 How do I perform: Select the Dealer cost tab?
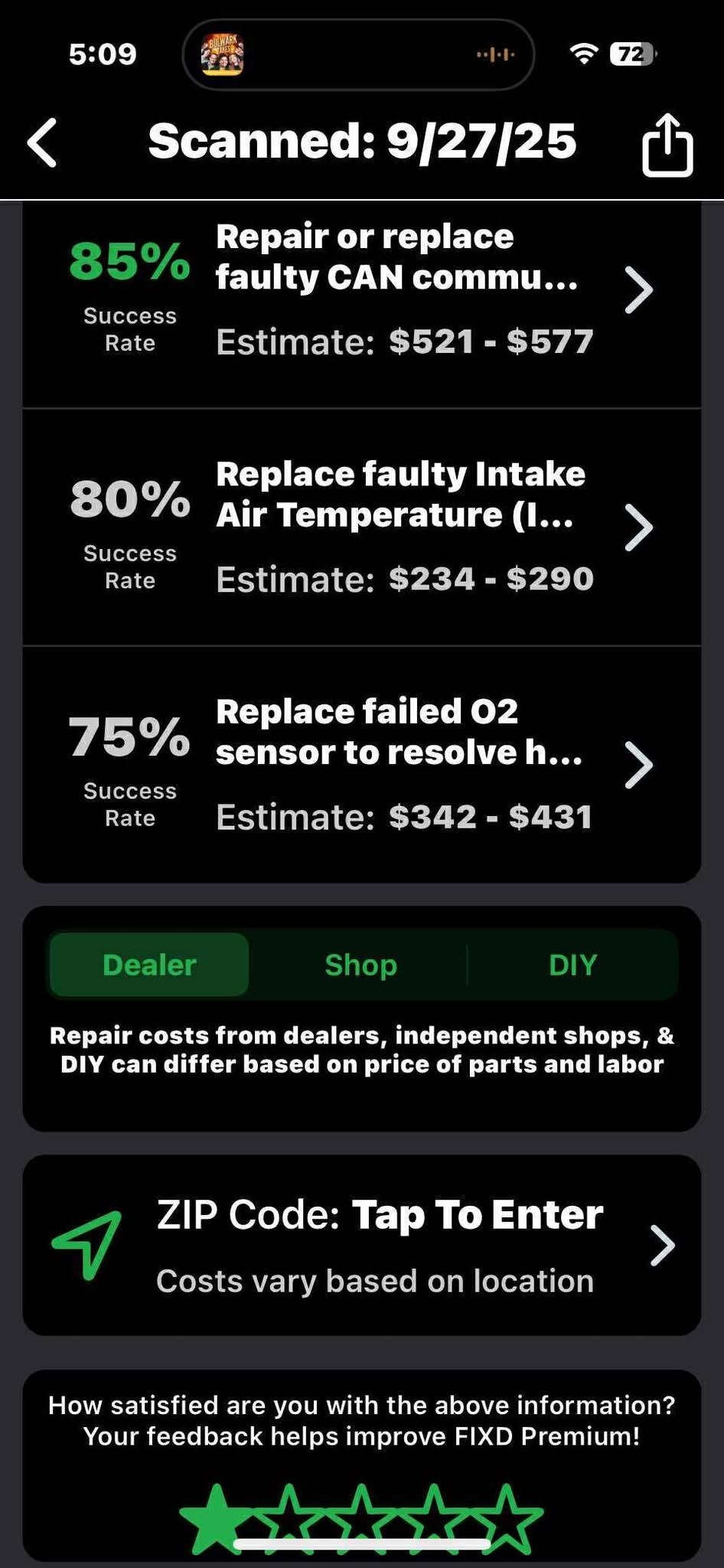coord(149,965)
